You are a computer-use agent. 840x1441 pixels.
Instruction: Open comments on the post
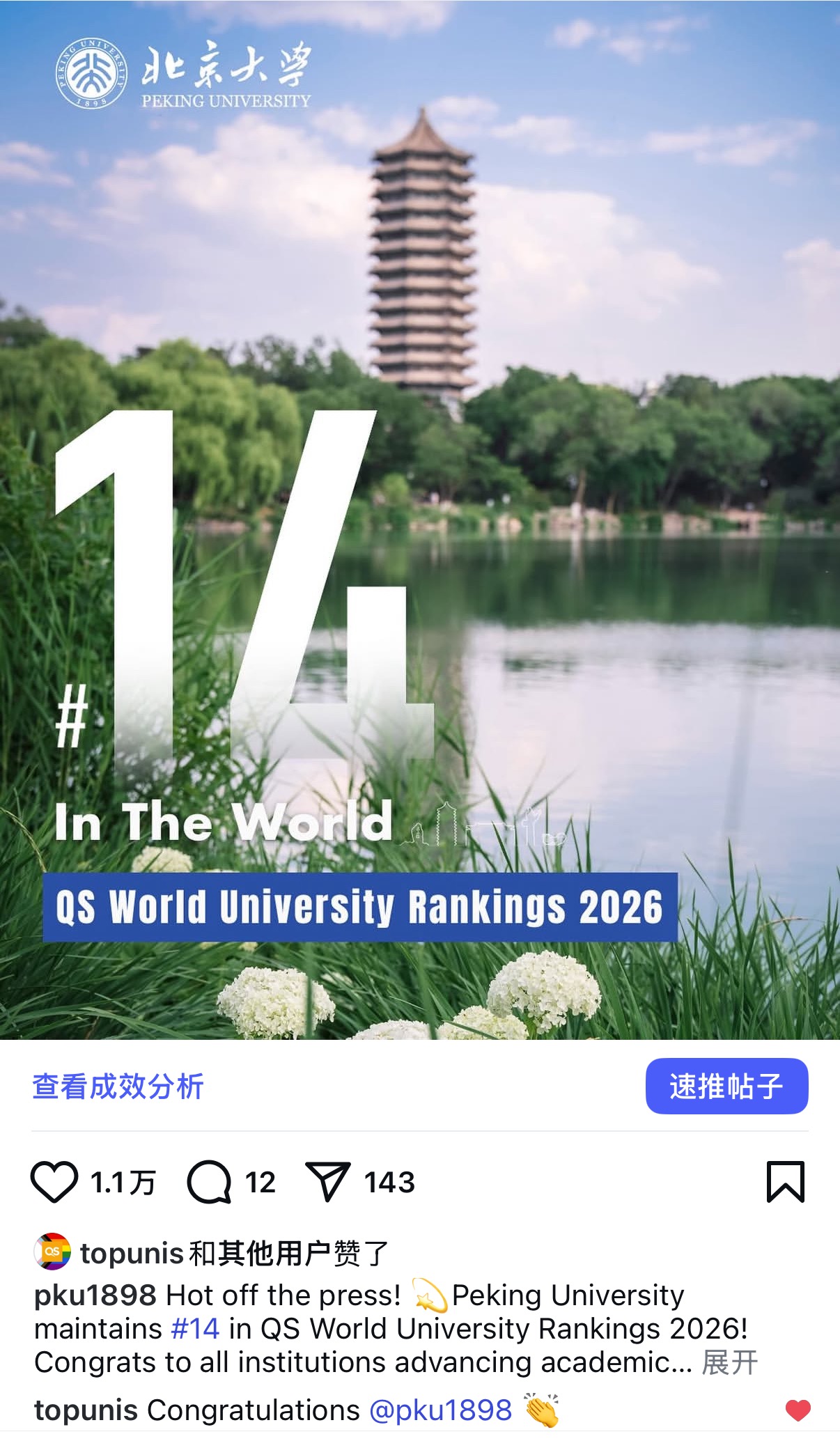tap(209, 1182)
